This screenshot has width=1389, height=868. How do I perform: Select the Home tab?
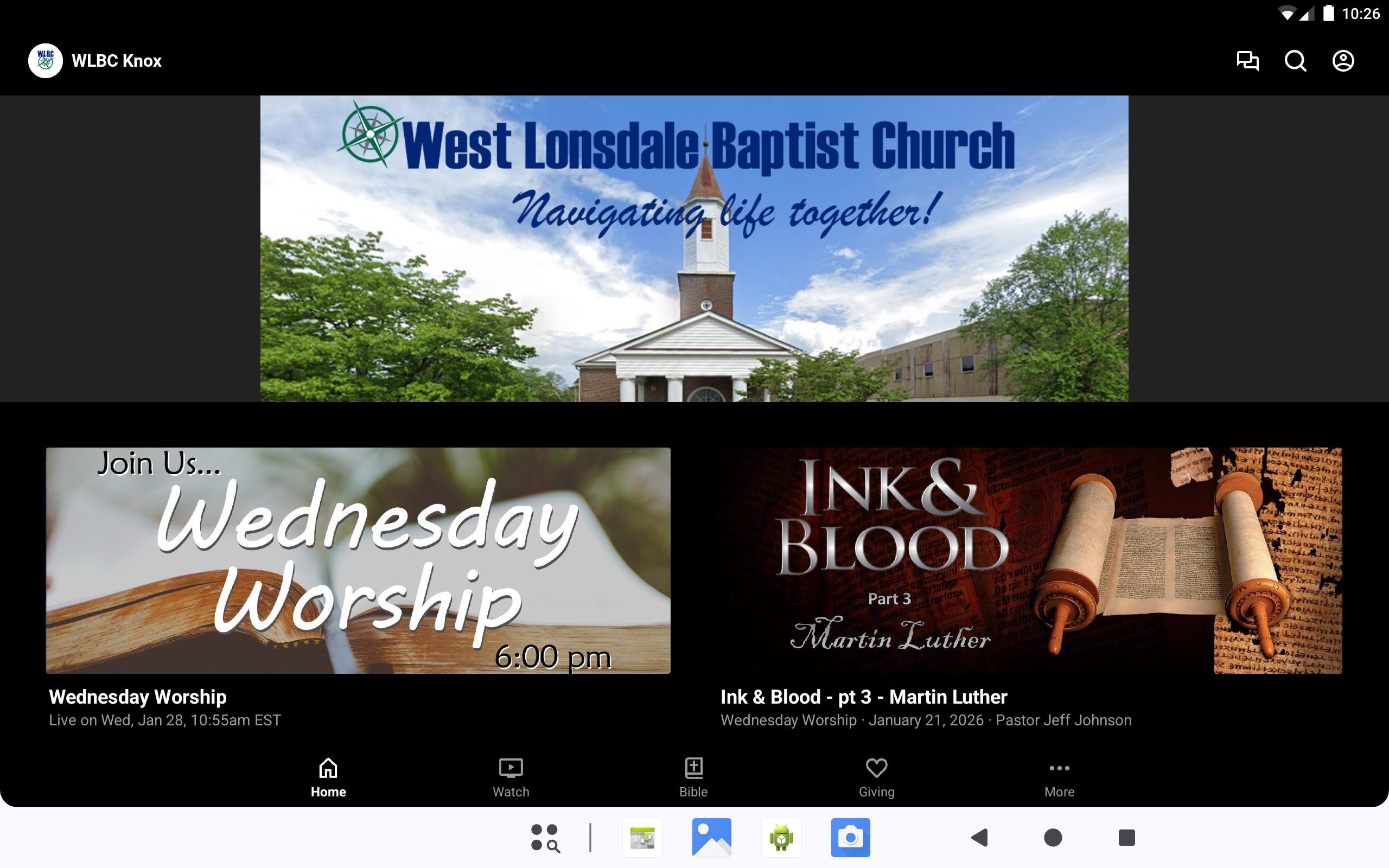point(328,777)
